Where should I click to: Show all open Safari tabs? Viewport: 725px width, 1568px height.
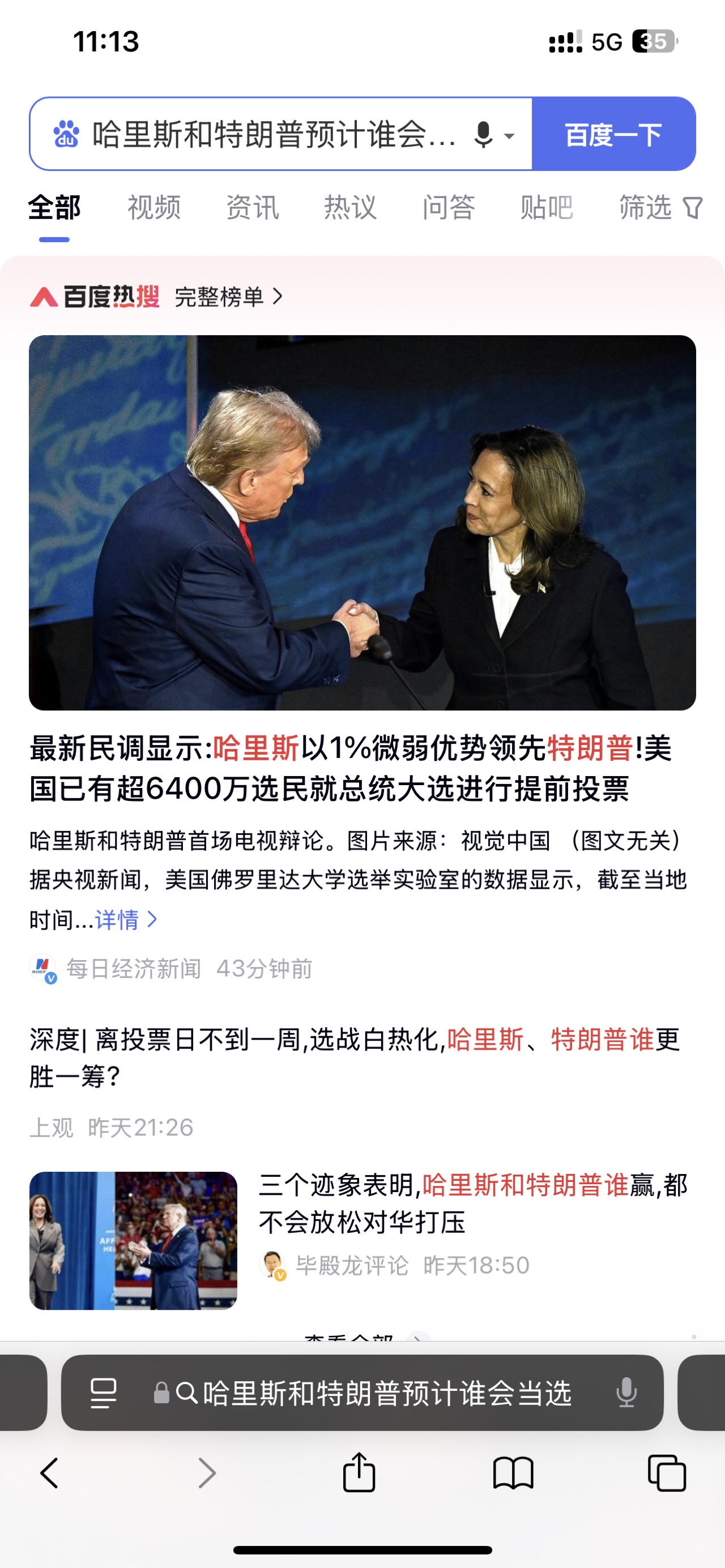667,1473
